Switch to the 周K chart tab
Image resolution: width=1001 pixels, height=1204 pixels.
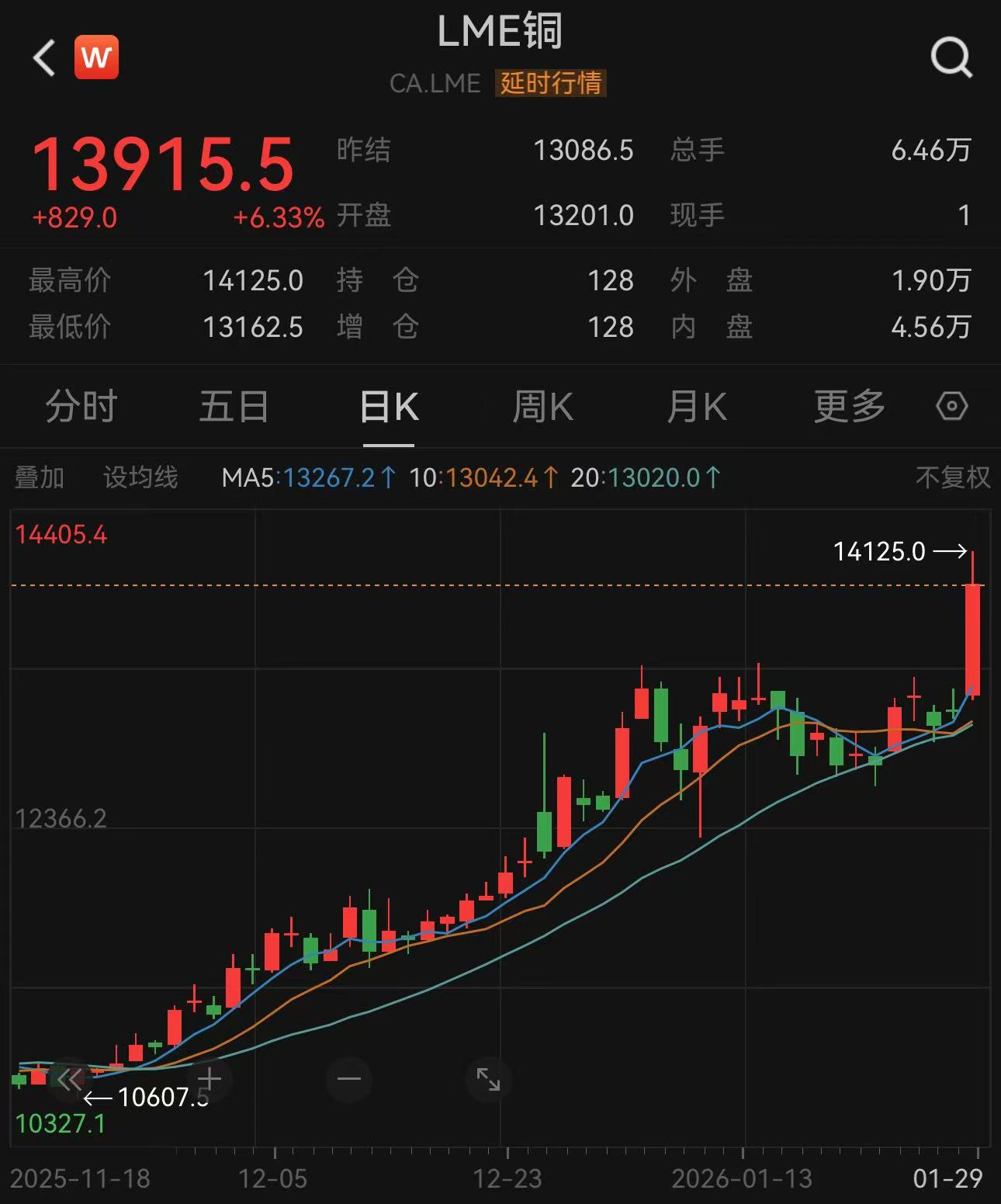tap(542, 407)
